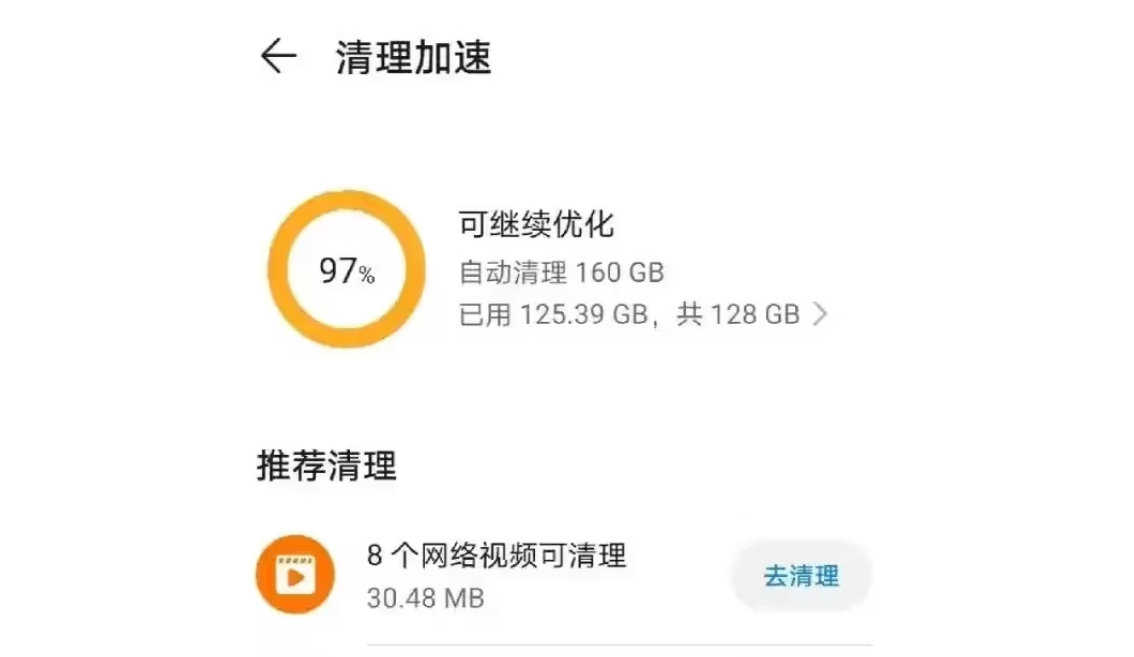Tap 去清理 for 8 个网络视频
The image size is (1134, 657).
click(x=800, y=576)
